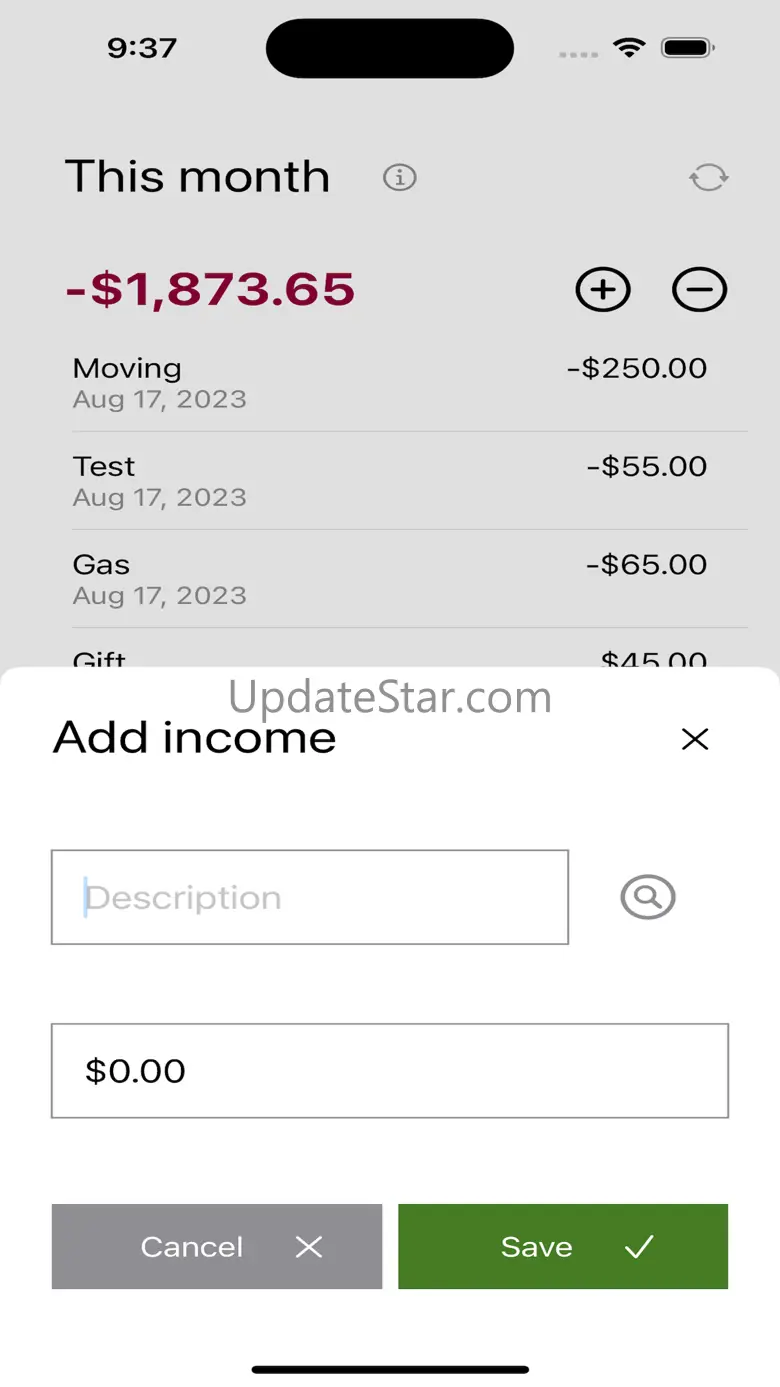Tap the minus icon to add expense
Viewport: 780px width, 1387px height.
(699, 290)
